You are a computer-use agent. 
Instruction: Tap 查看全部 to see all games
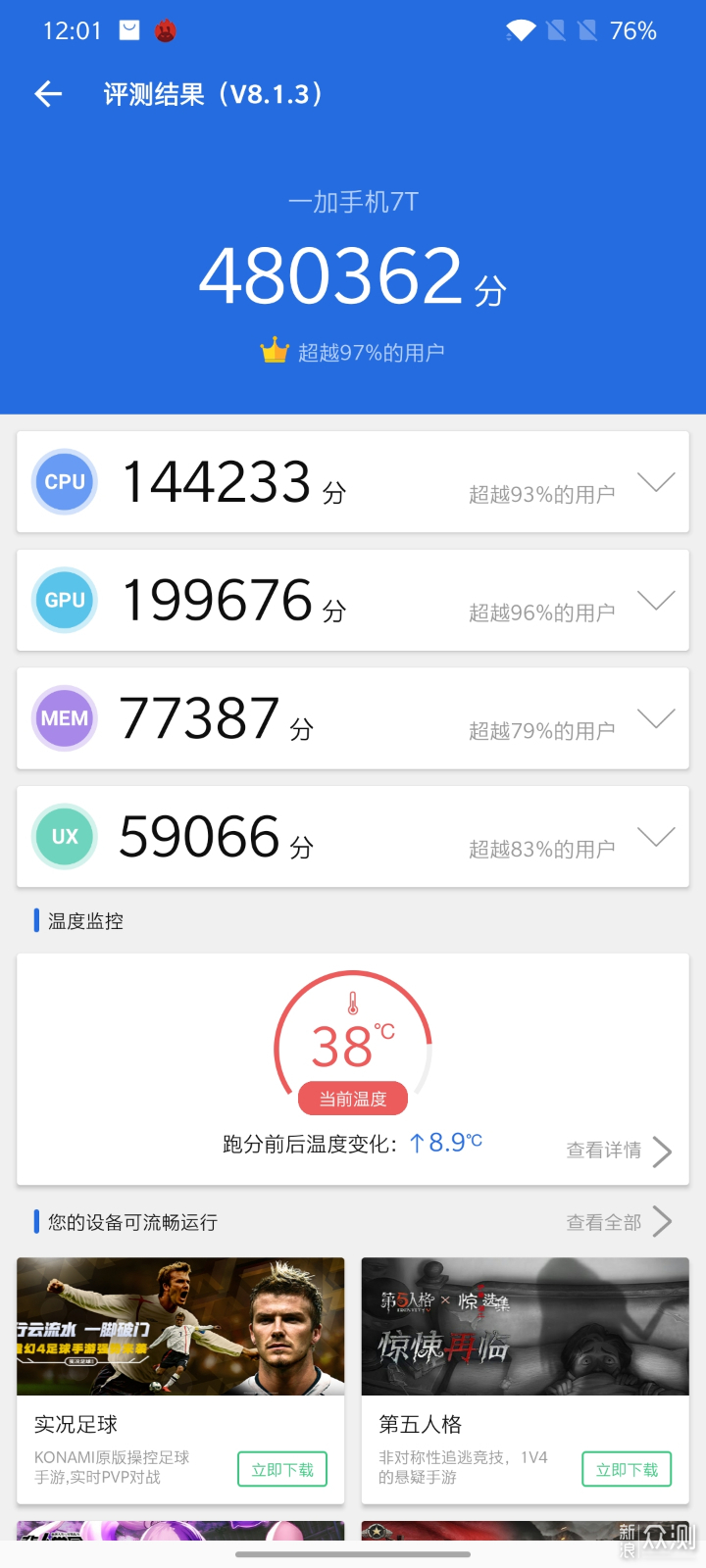619,1222
